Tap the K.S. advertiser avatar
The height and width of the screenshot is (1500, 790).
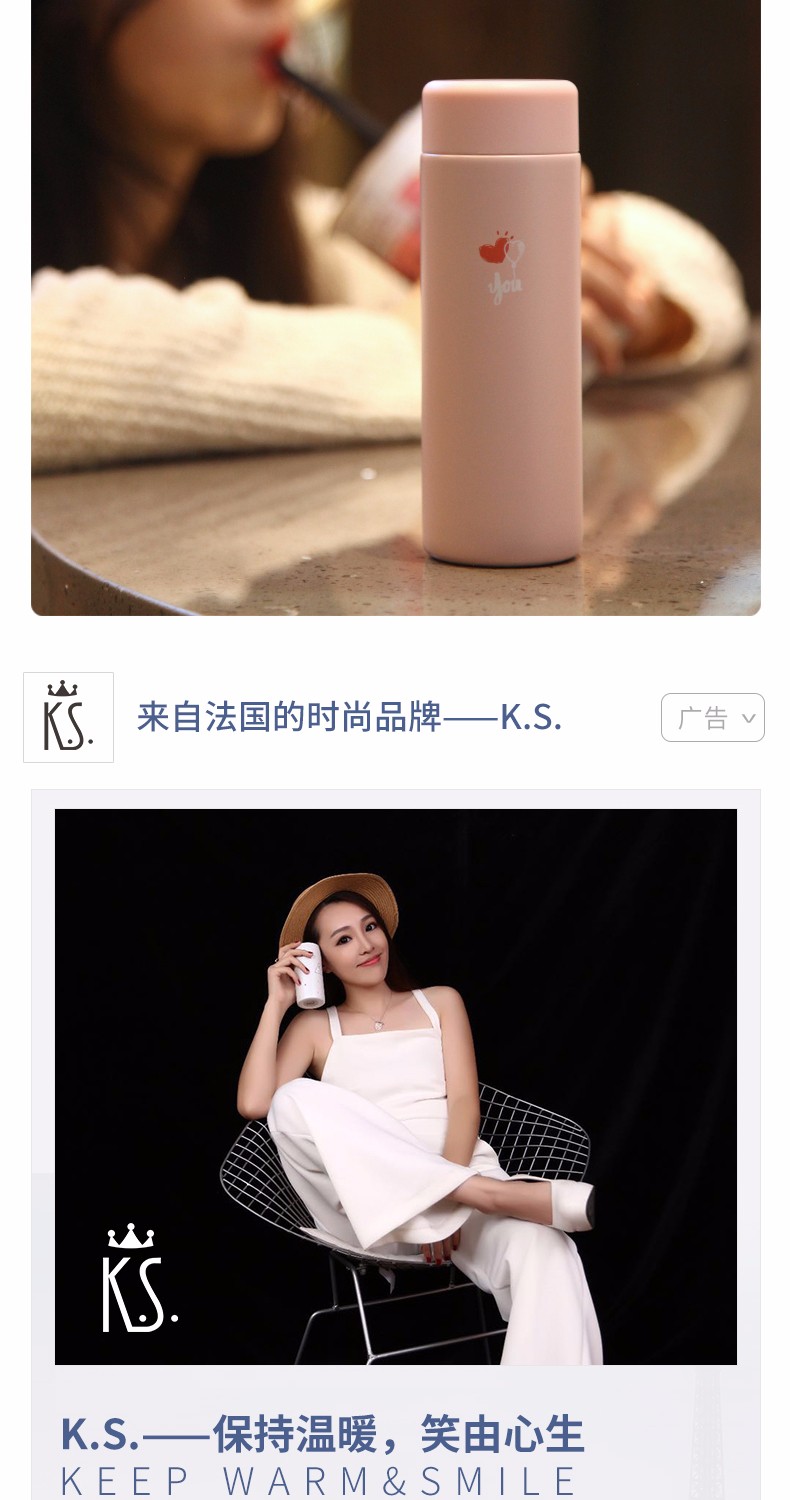(x=68, y=717)
